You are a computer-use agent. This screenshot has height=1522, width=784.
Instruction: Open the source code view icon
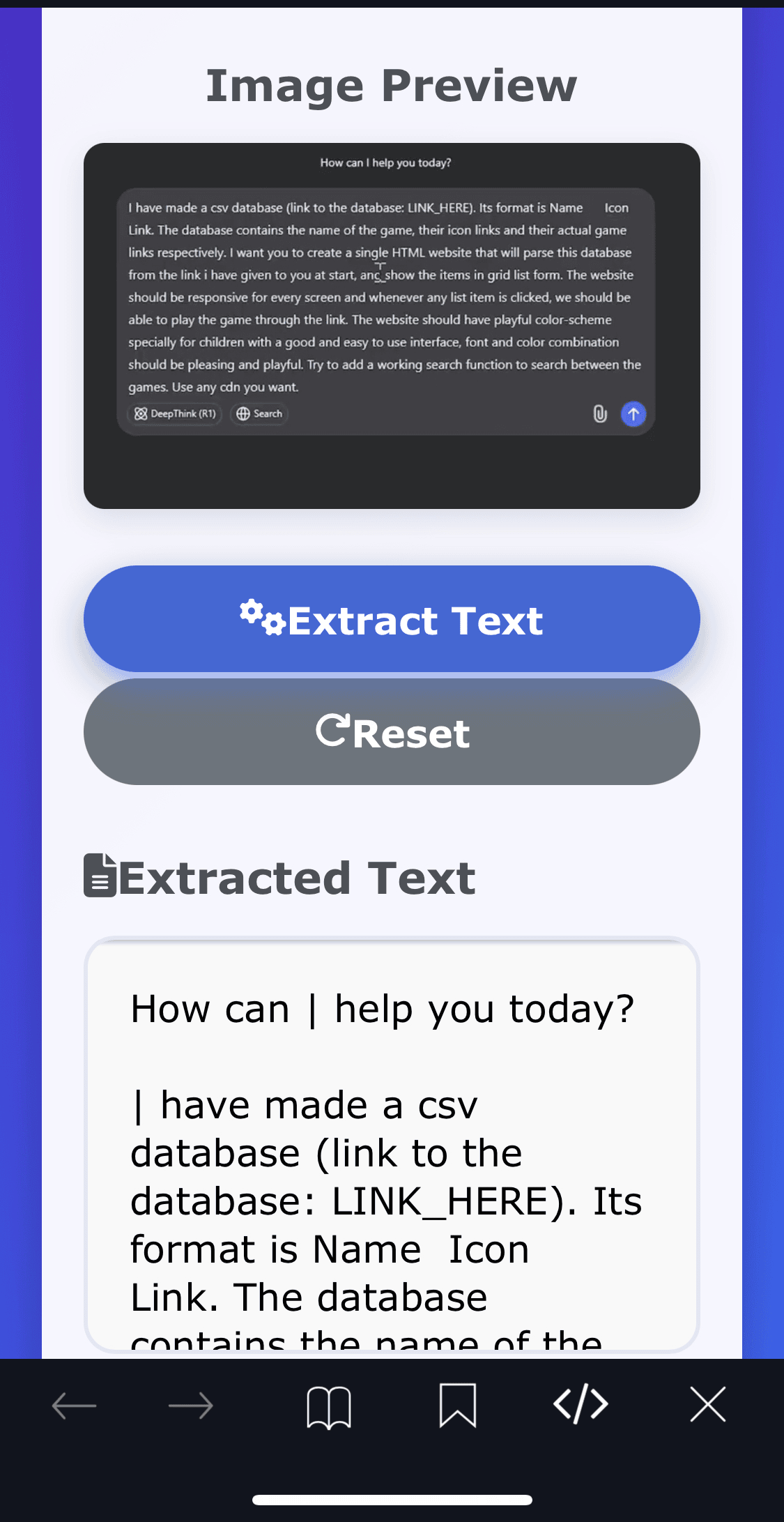(581, 1404)
